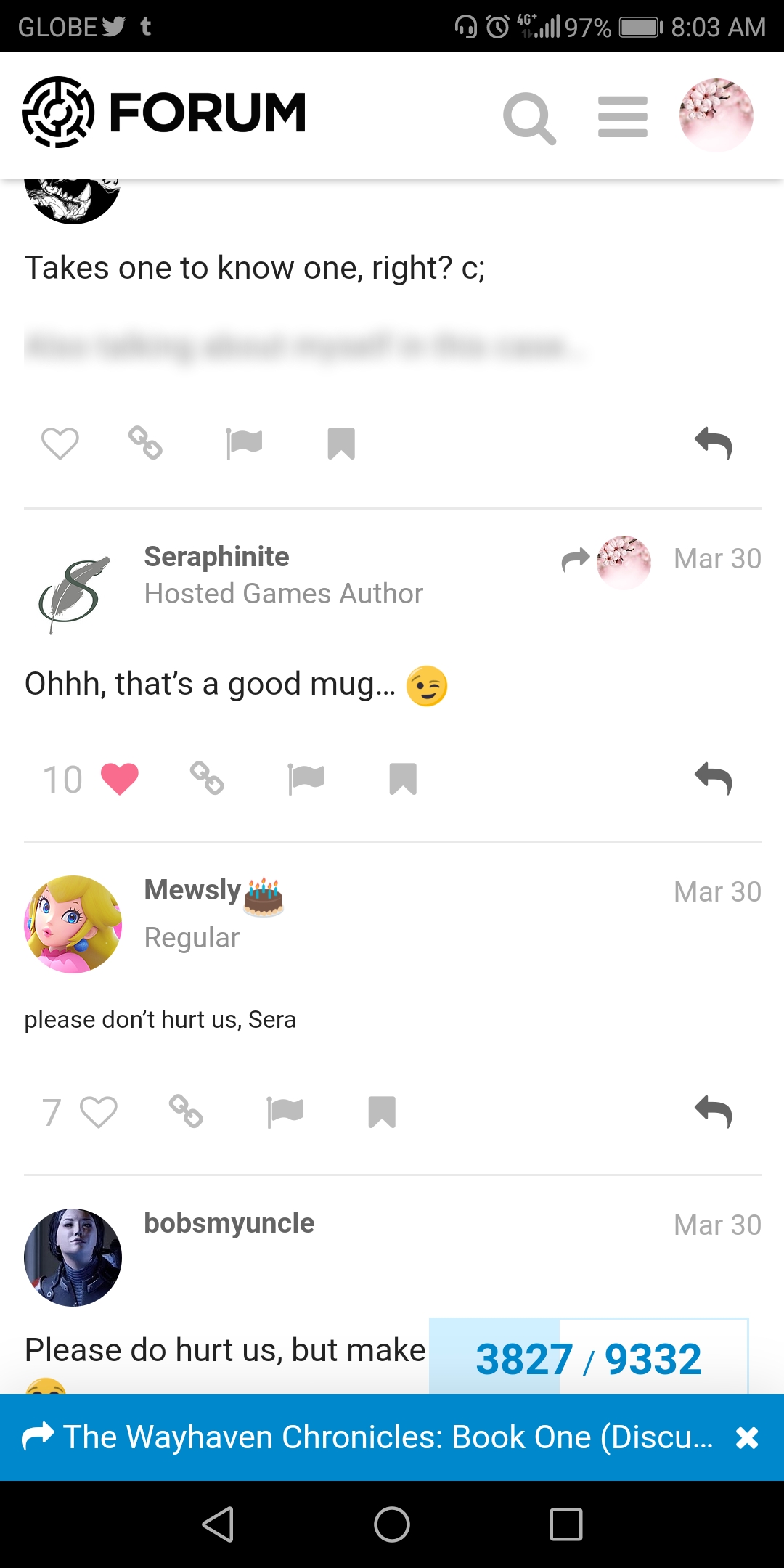Like the "Takes one to know one" post
Image resolution: width=784 pixels, height=1568 pixels.
coord(60,444)
